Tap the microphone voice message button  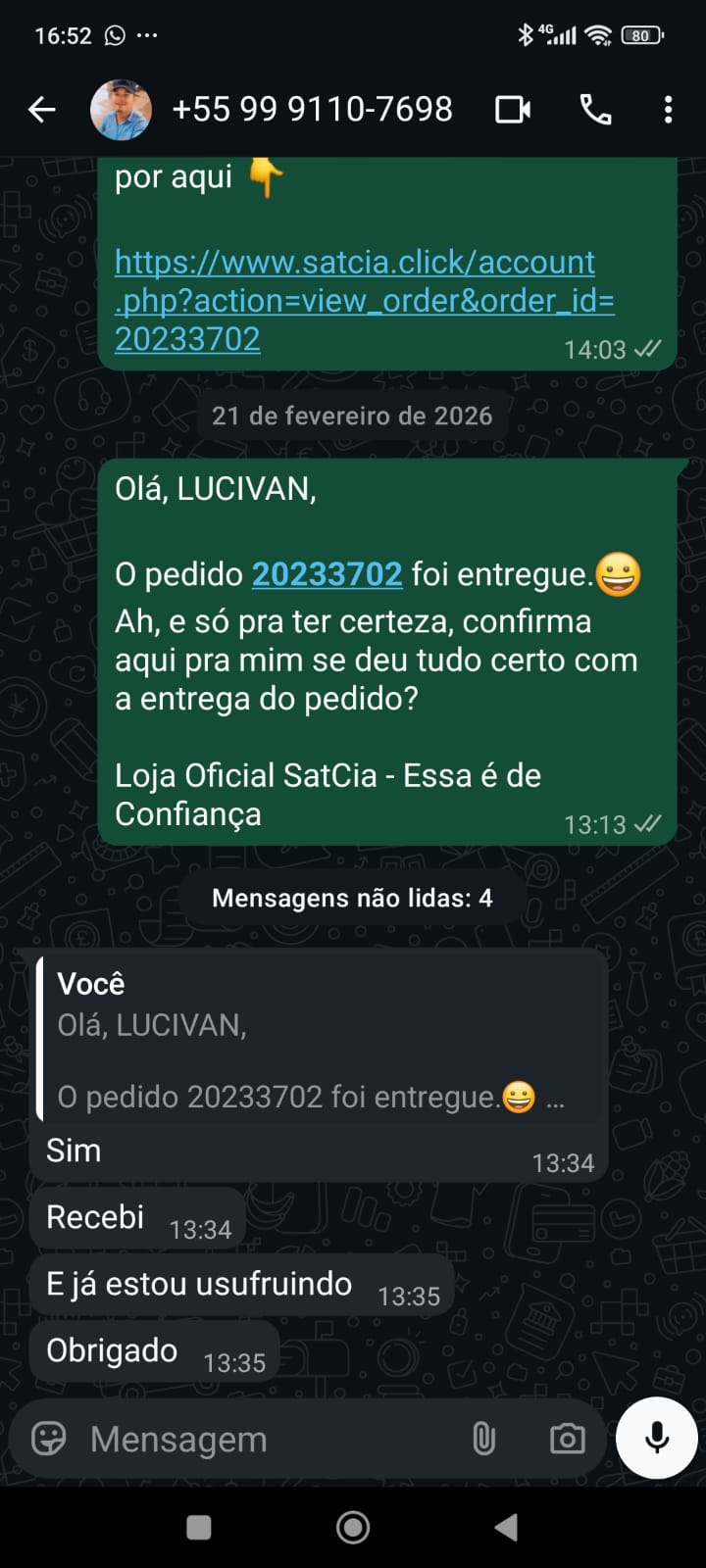coord(657,1438)
